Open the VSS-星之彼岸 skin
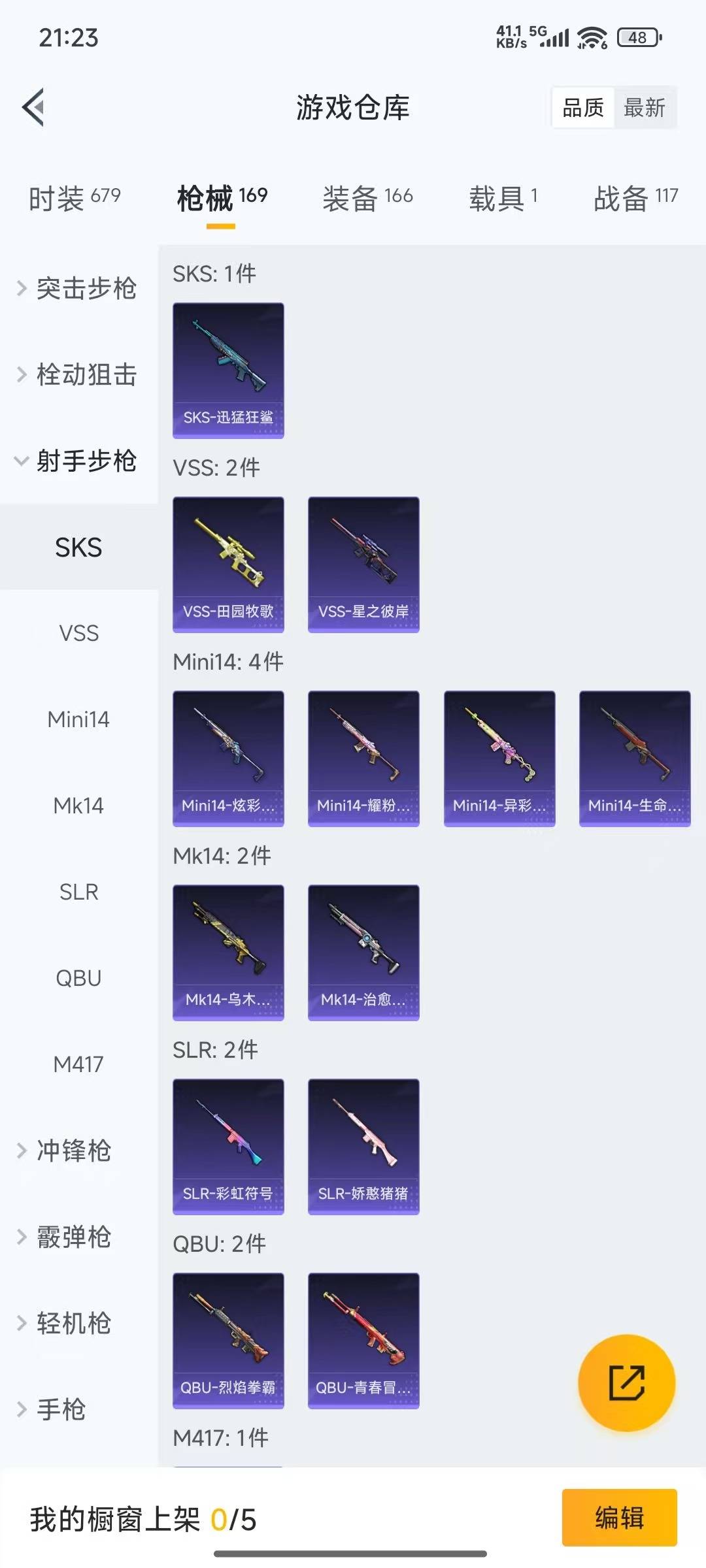The height and width of the screenshot is (1568, 706). coord(363,564)
